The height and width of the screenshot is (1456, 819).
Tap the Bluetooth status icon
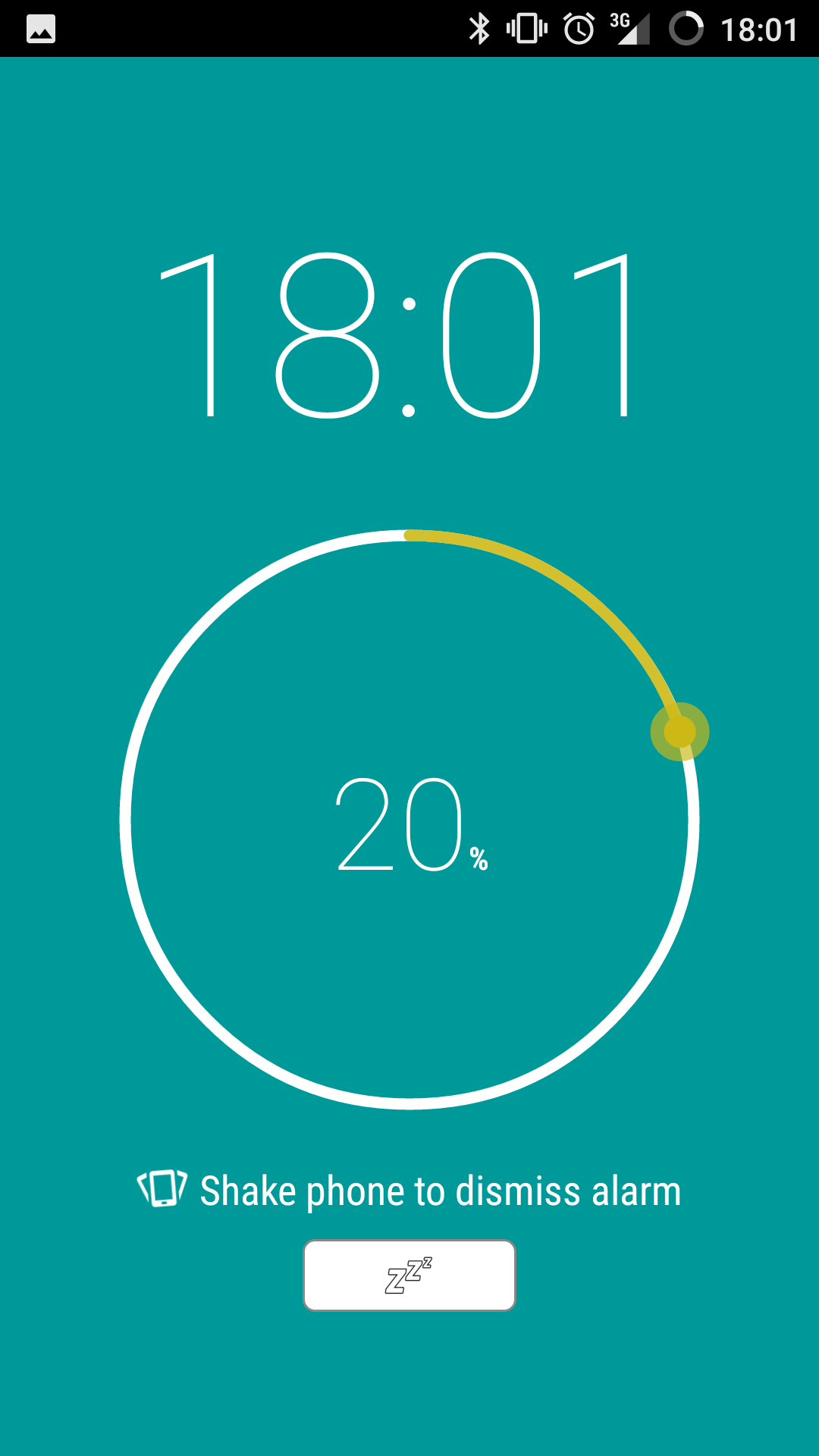[479, 29]
